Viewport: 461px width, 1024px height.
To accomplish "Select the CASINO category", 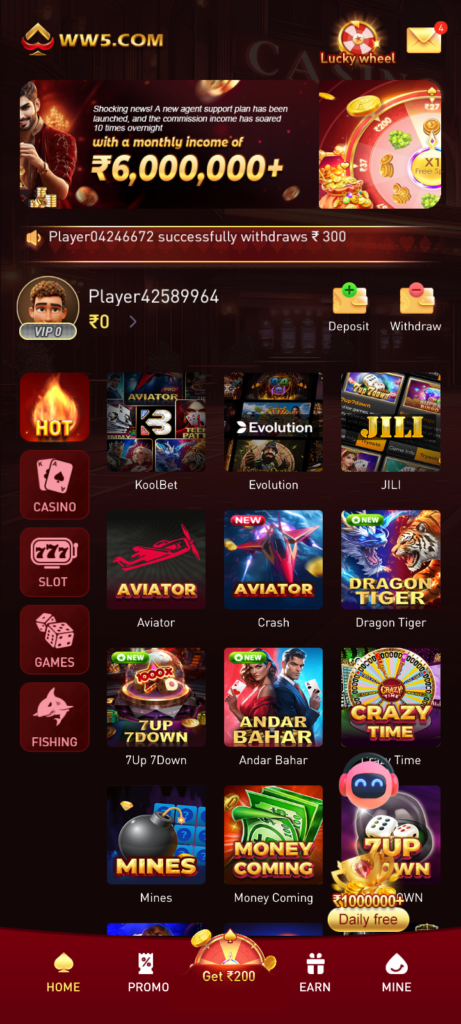I will pos(54,485).
